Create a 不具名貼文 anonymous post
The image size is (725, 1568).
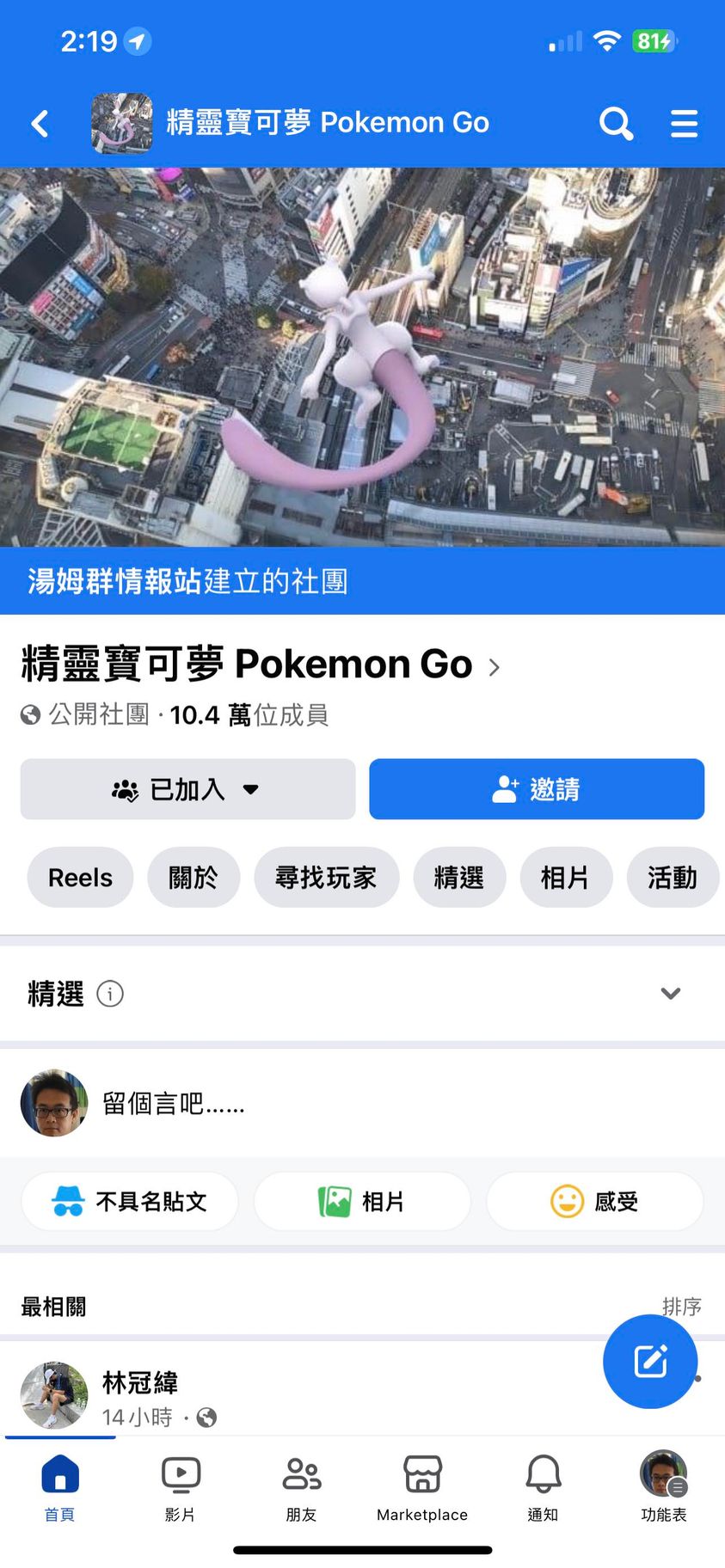130,1201
